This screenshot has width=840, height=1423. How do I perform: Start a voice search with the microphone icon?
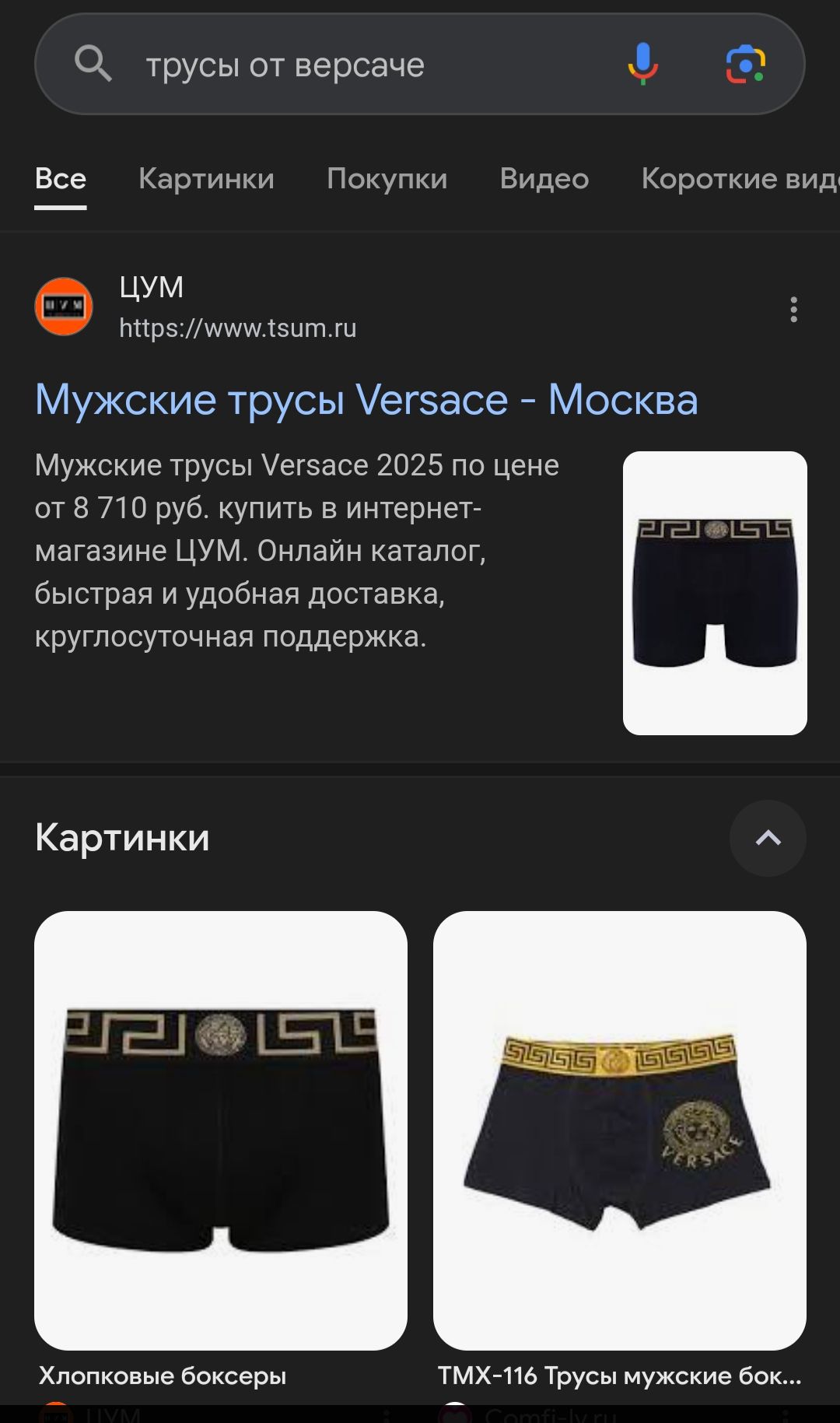point(642,65)
